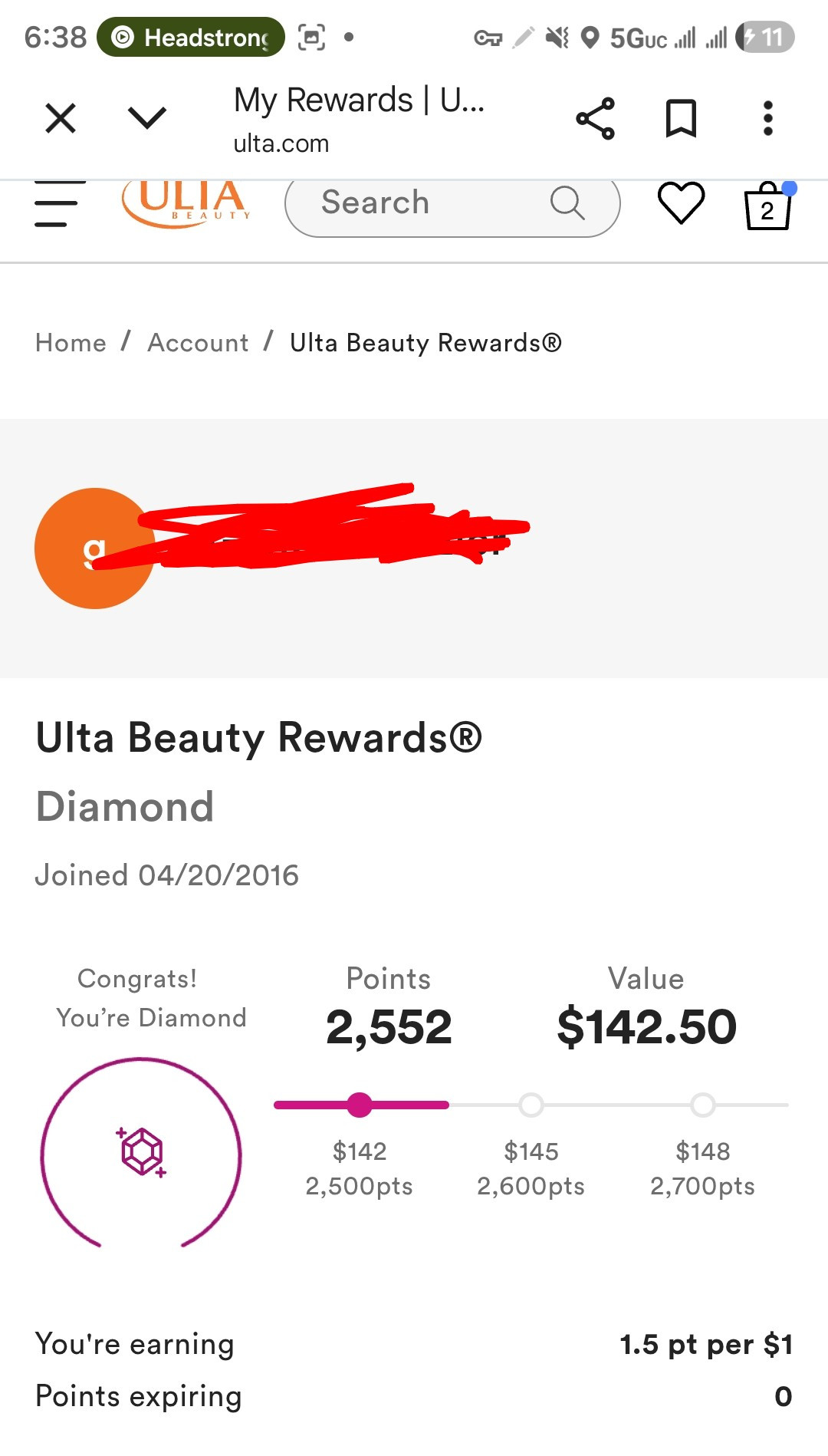The height and width of the screenshot is (1456, 828).
Task: Open the browser overflow menu
Action: (767, 119)
